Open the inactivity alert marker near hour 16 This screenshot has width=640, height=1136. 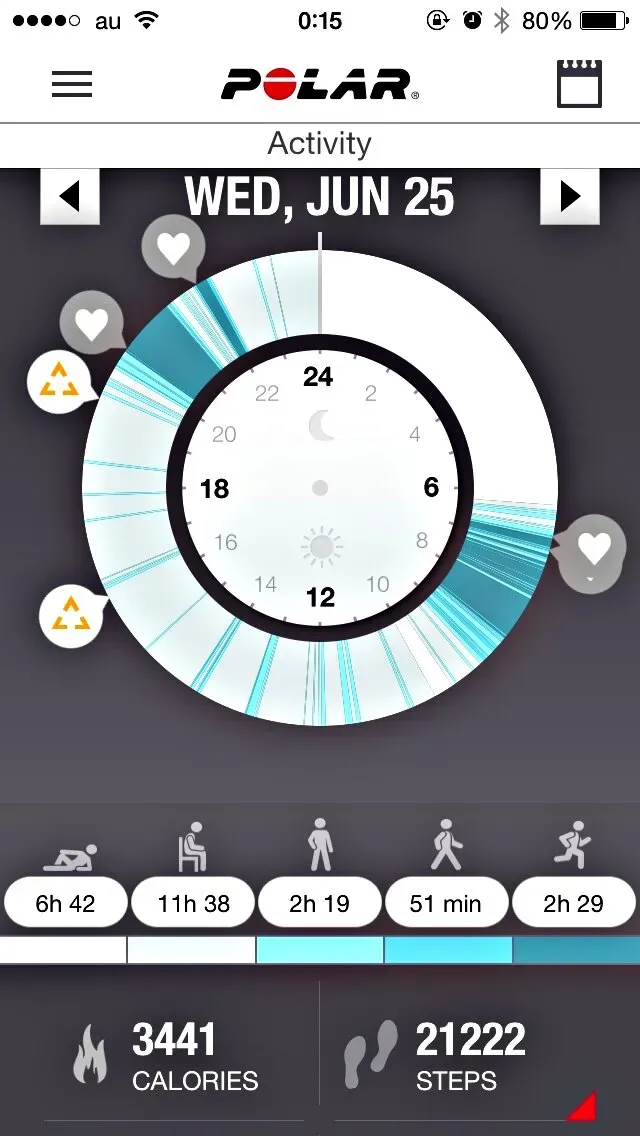(71, 616)
